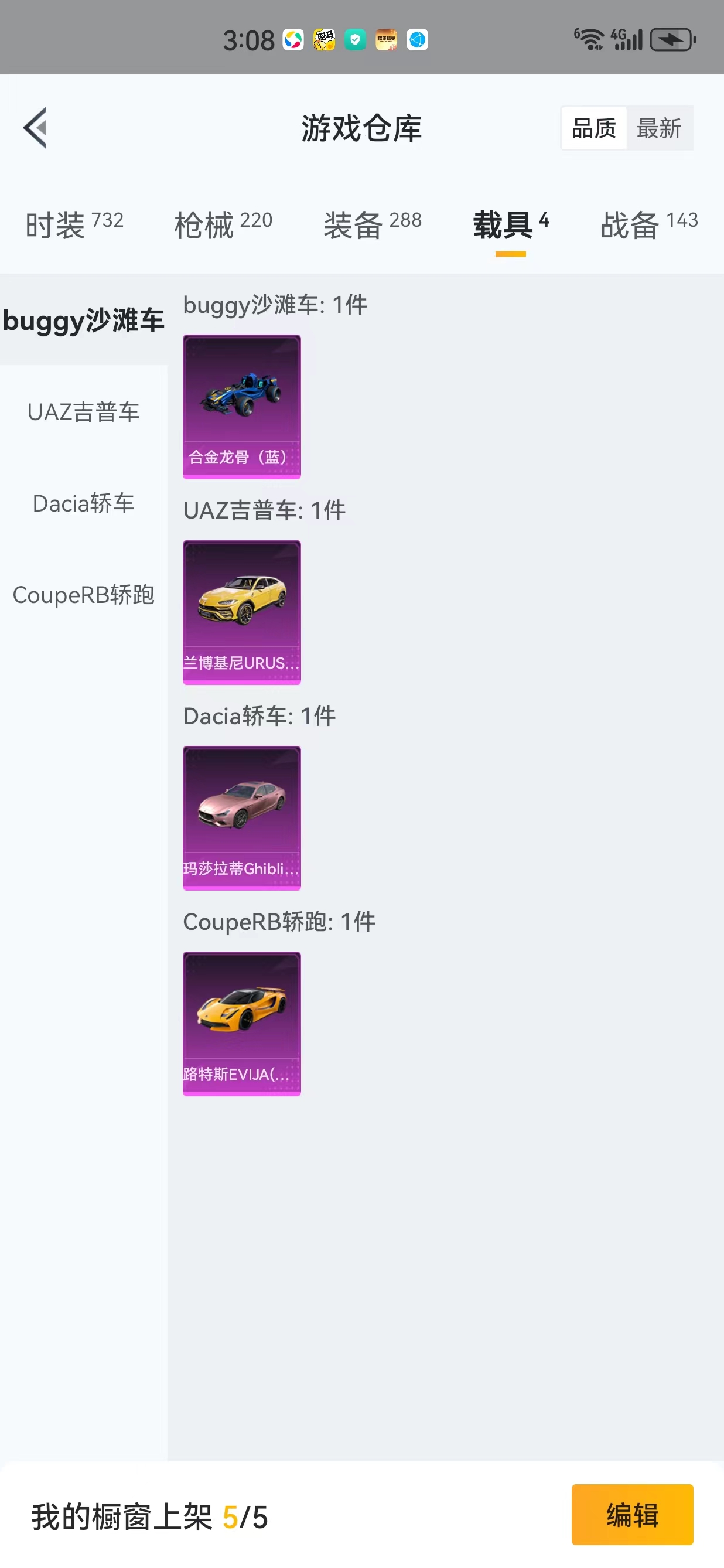
Task: Select CoupeRB轿跑 in the sidebar
Action: [x=83, y=595]
